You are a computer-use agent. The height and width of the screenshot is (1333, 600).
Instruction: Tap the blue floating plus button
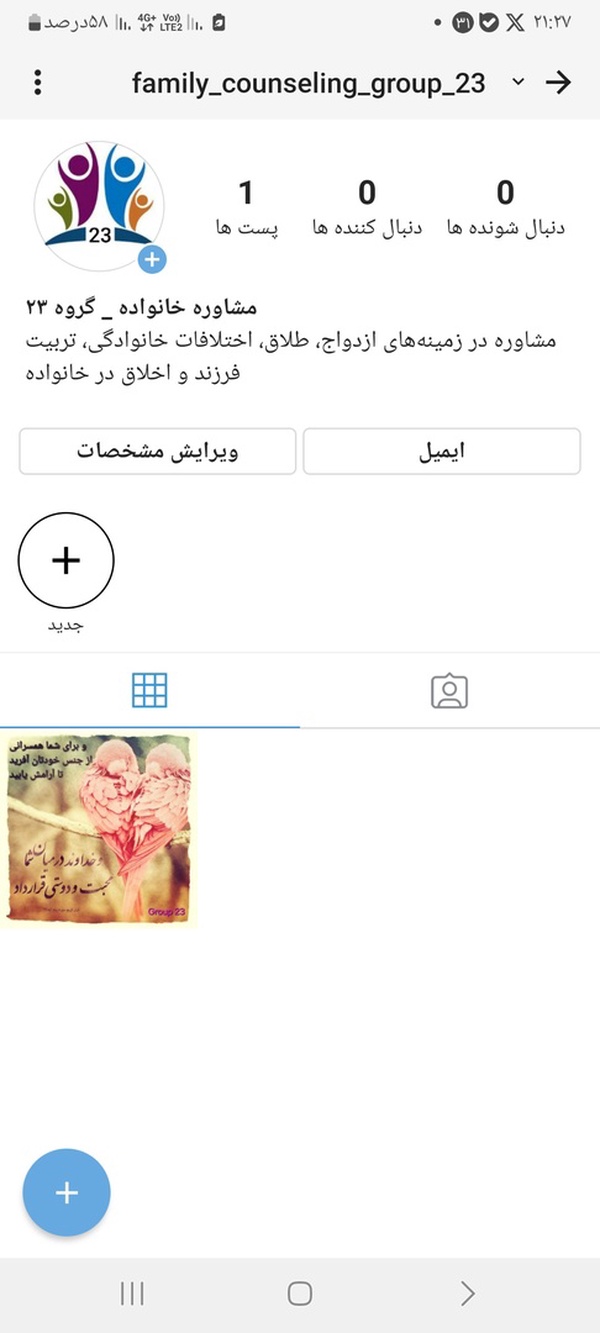[x=67, y=1193]
